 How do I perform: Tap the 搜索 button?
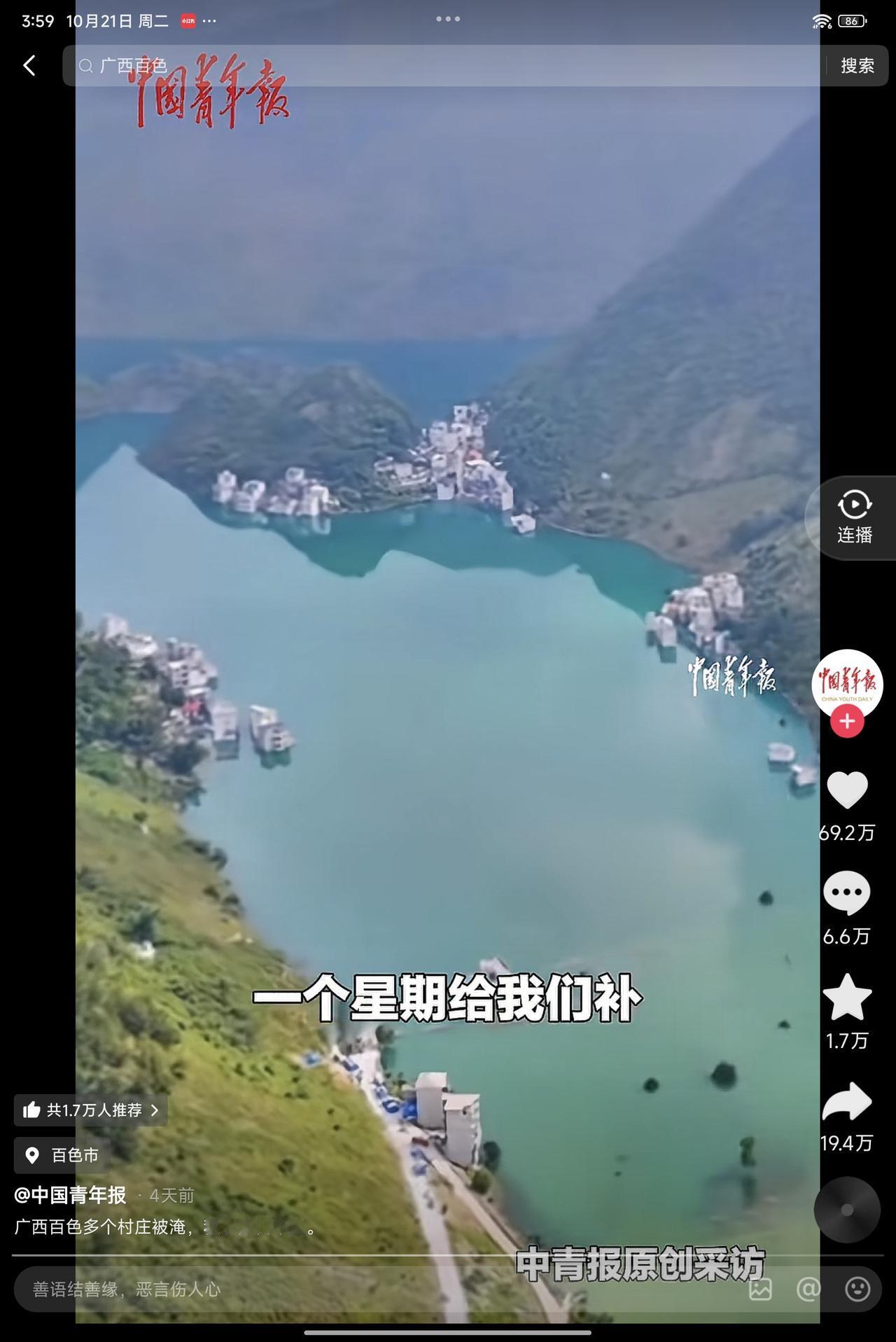point(857,66)
